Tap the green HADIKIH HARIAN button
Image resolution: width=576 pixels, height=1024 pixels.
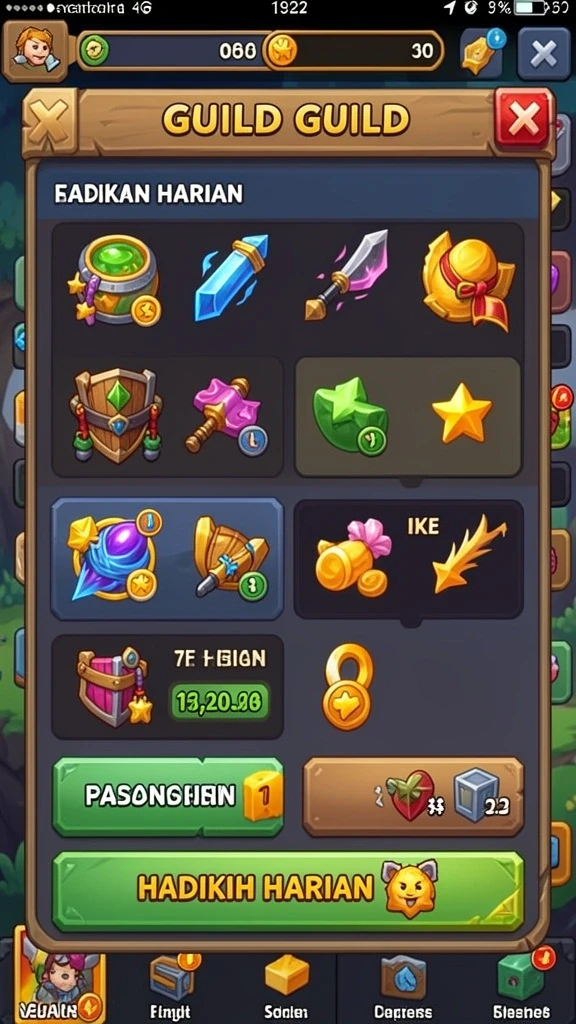click(288, 891)
